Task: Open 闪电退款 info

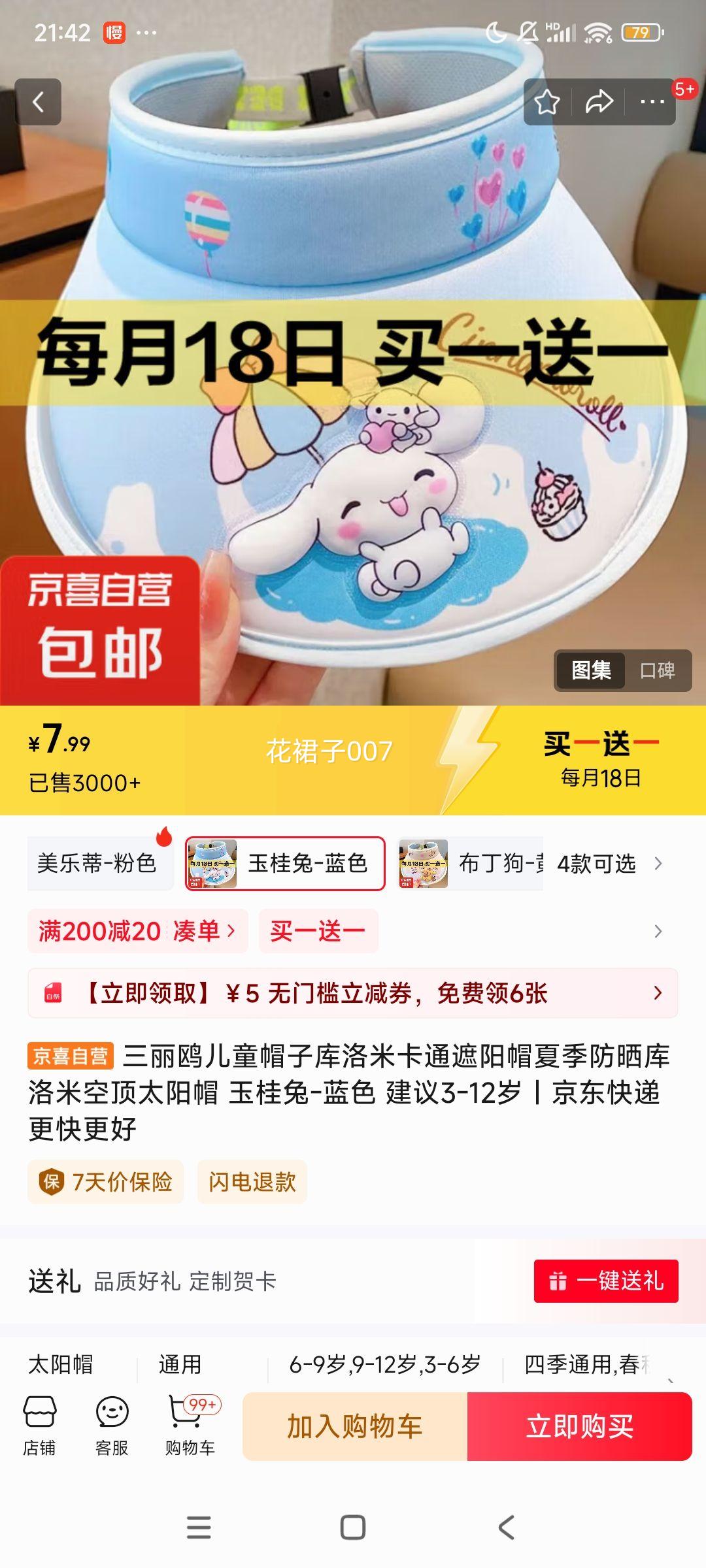Action: point(252,1182)
